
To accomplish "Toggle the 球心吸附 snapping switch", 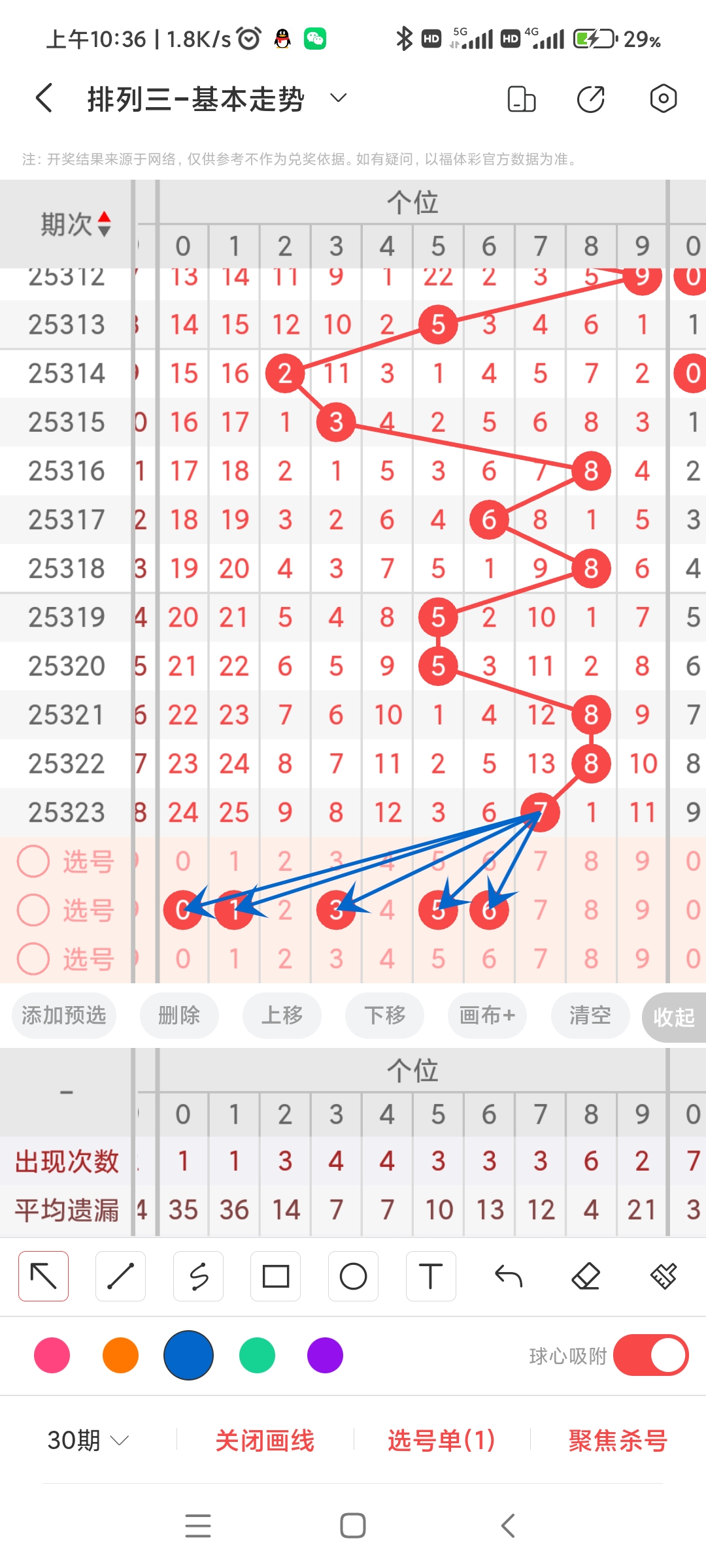I will pos(650,1356).
